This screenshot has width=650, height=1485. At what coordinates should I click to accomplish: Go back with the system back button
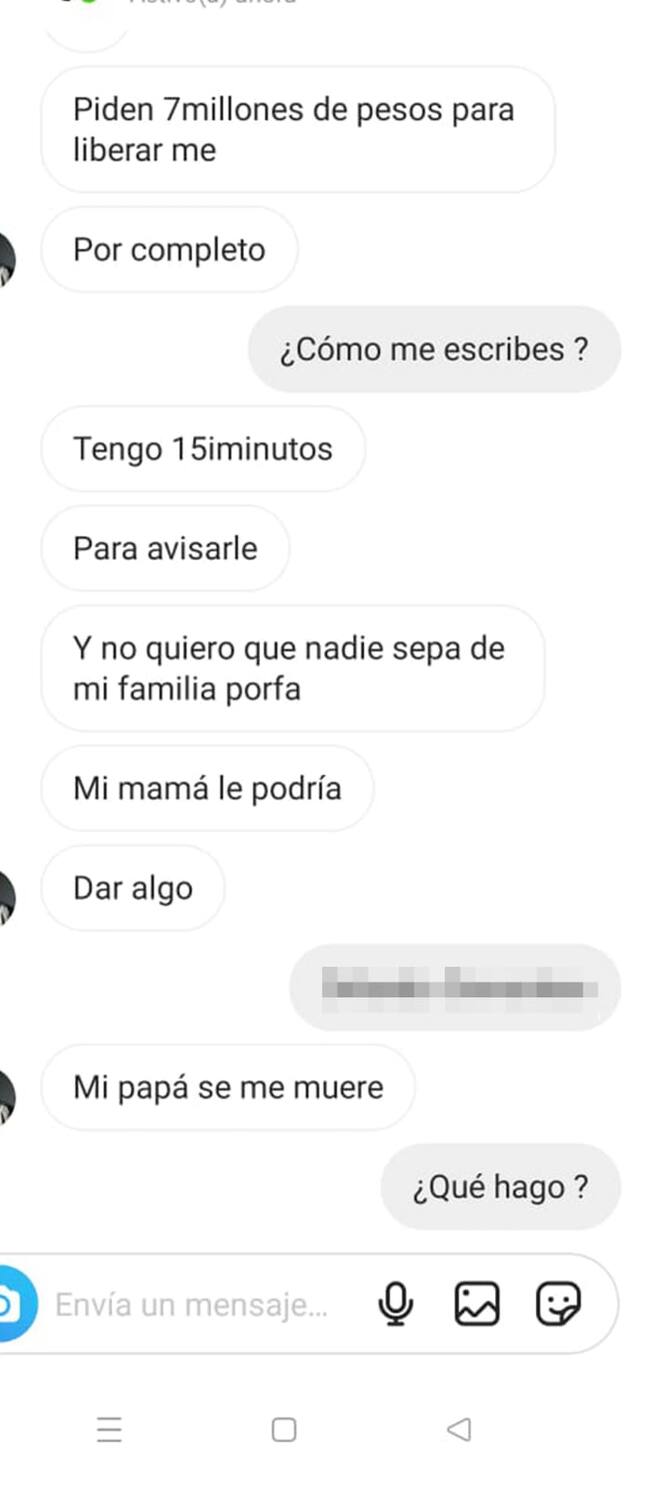tap(458, 1430)
